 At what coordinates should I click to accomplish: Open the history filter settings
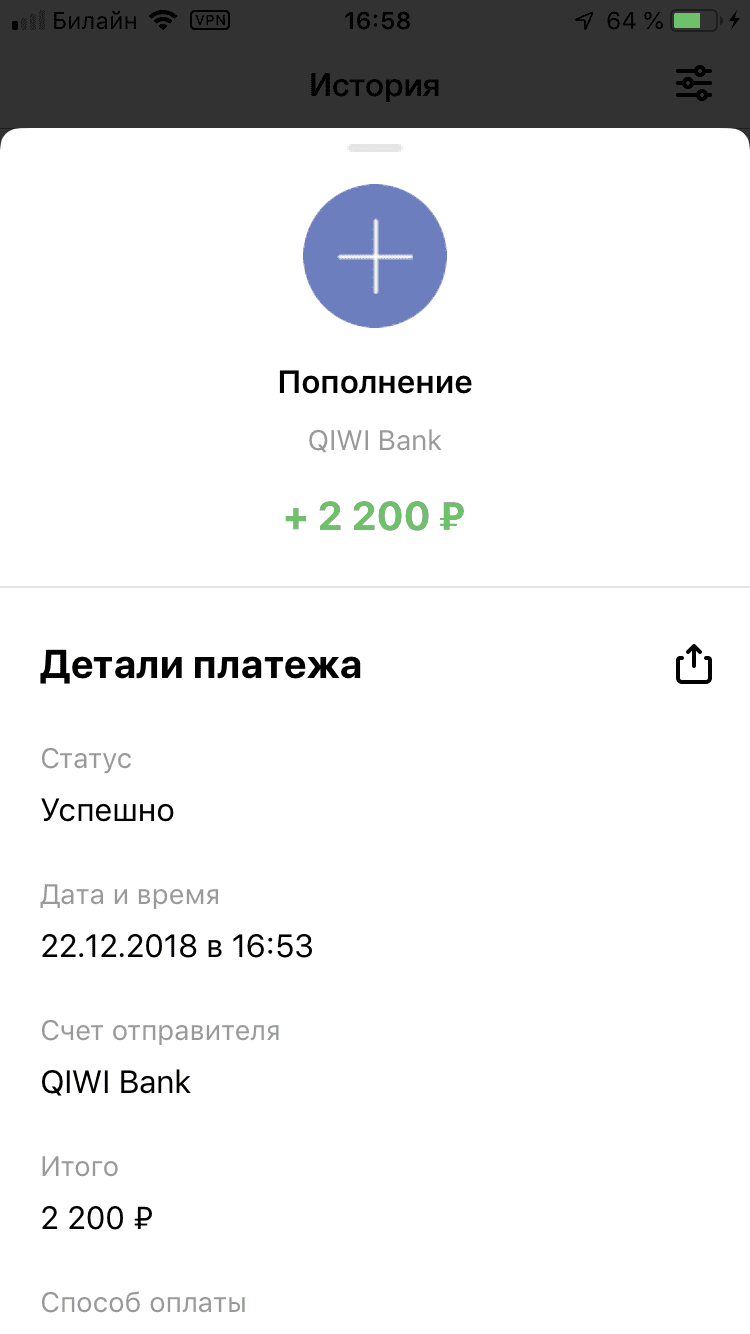point(694,84)
